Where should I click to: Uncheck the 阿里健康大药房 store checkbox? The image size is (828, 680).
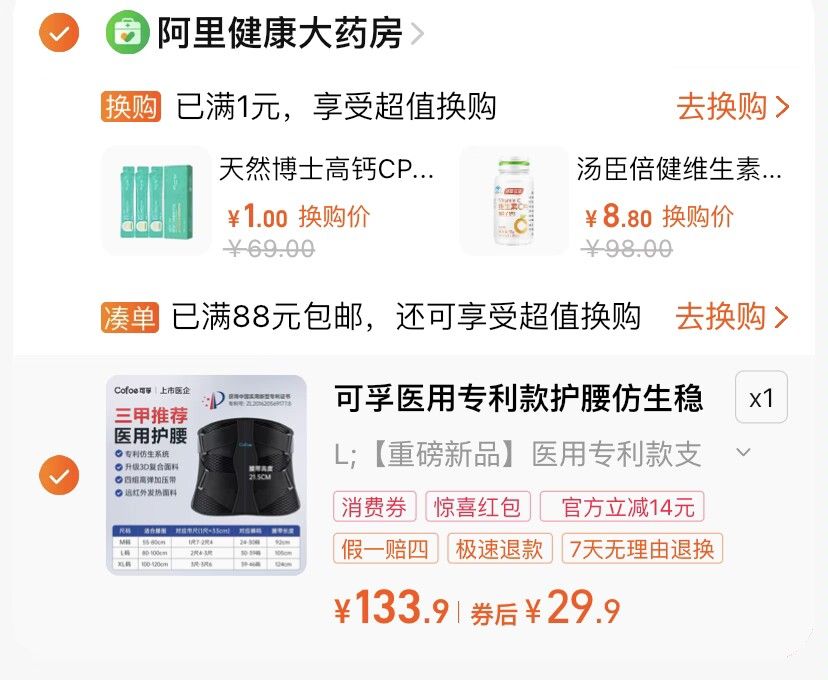59,34
